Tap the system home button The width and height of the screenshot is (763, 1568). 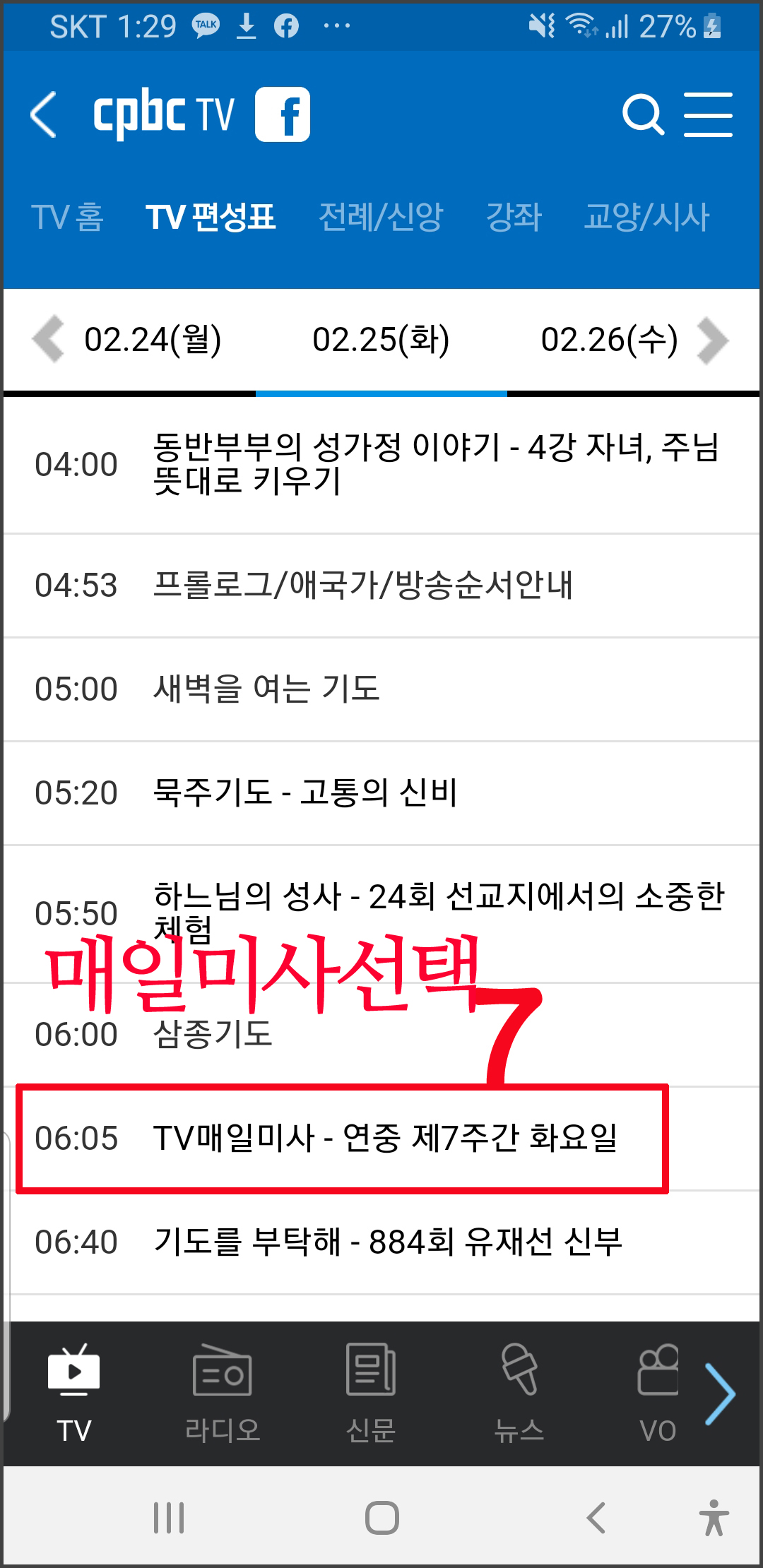tap(382, 1517)
